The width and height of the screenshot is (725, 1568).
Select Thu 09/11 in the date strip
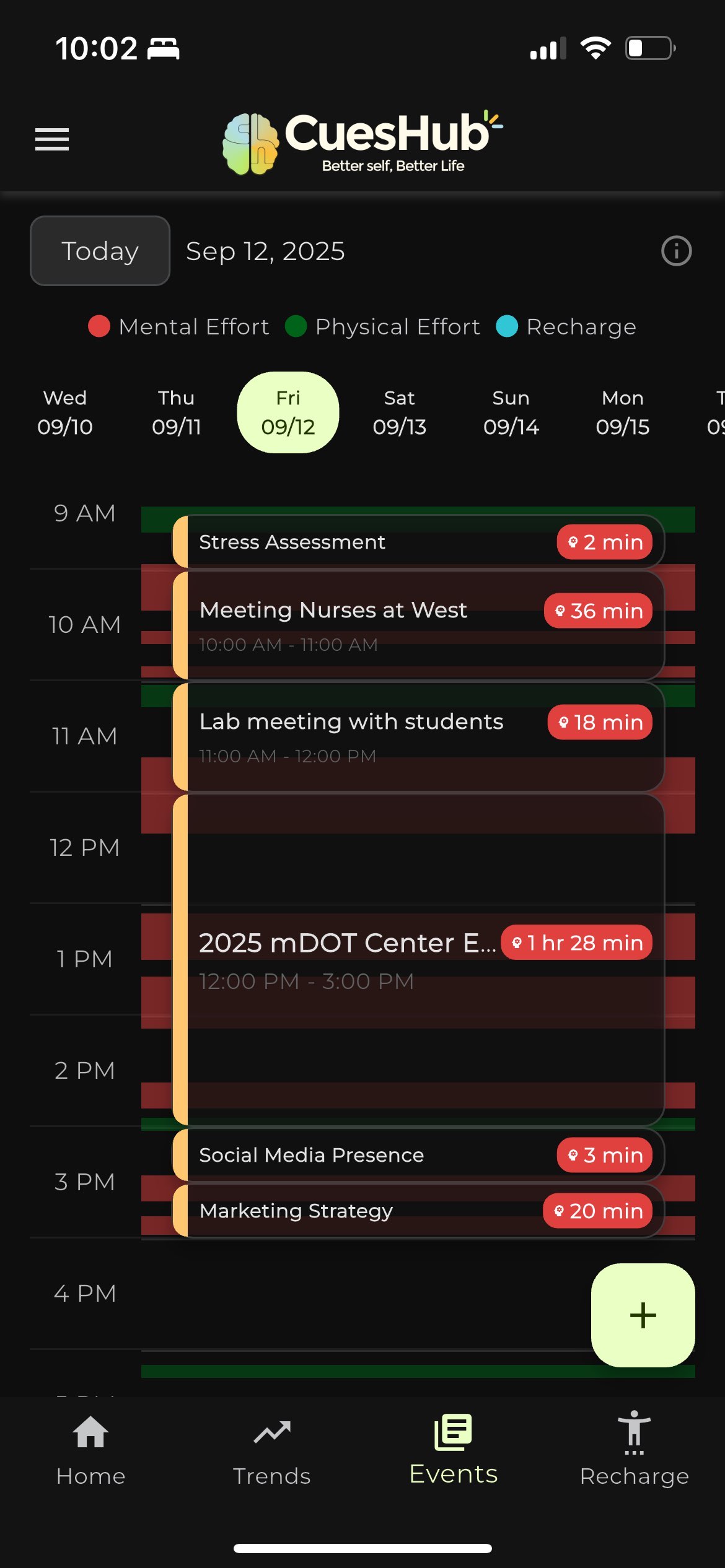[x=177, y=412]
